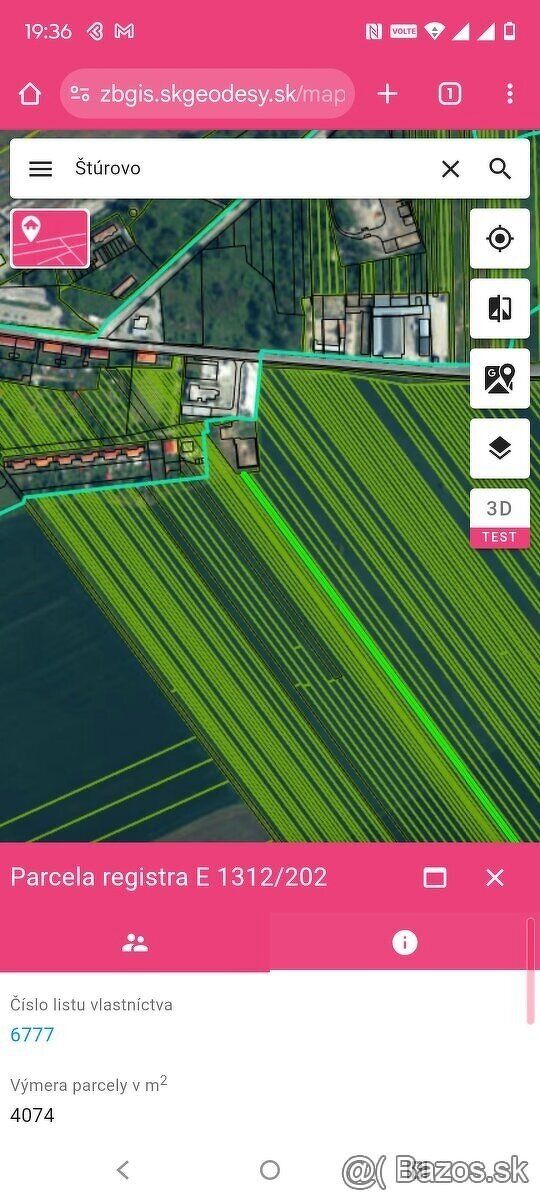Screen dimensions: 540x1200
Task: Search for the entered location
Action: (500, 169)
